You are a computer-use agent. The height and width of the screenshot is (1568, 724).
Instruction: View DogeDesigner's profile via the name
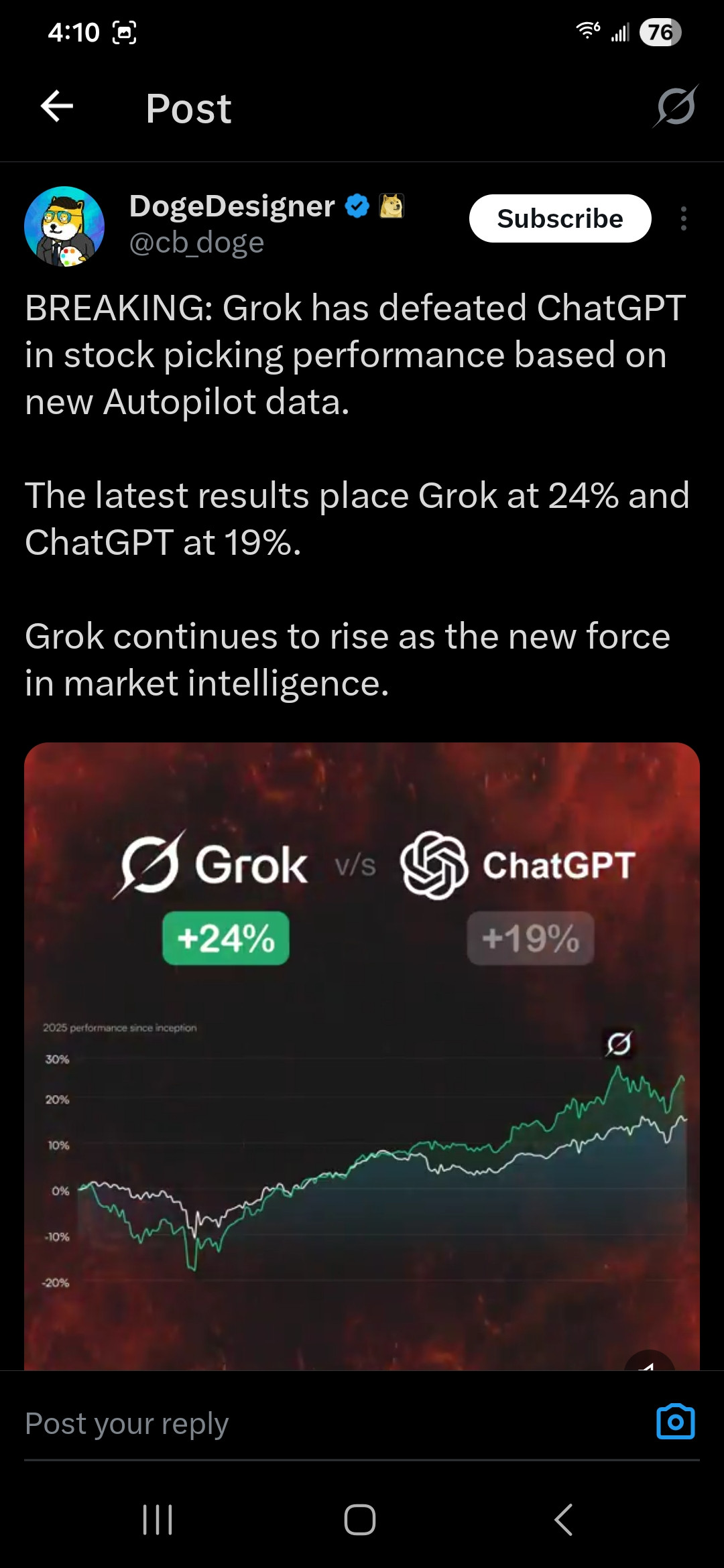(232, 206)
